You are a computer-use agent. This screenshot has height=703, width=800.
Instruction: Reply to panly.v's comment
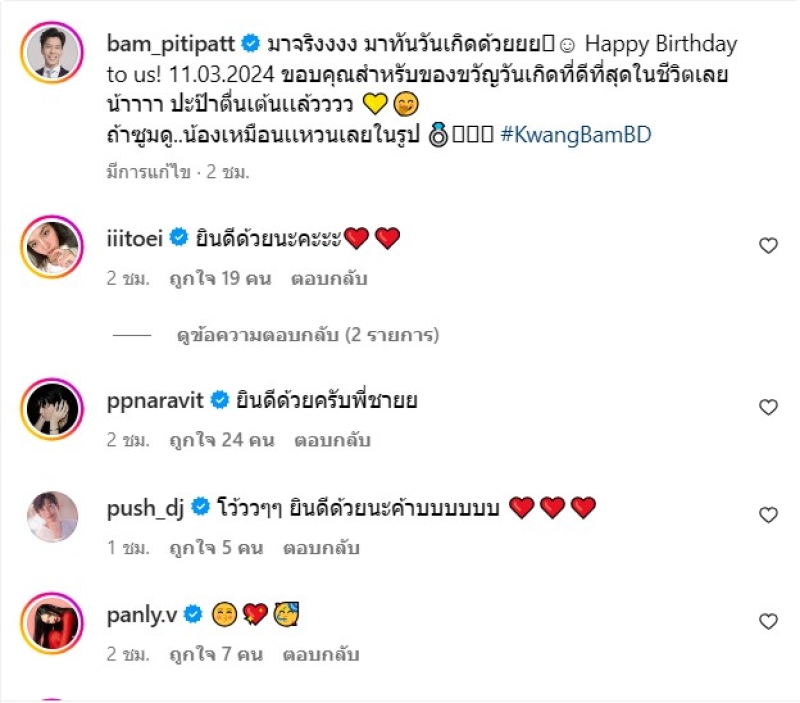(321, 655)
